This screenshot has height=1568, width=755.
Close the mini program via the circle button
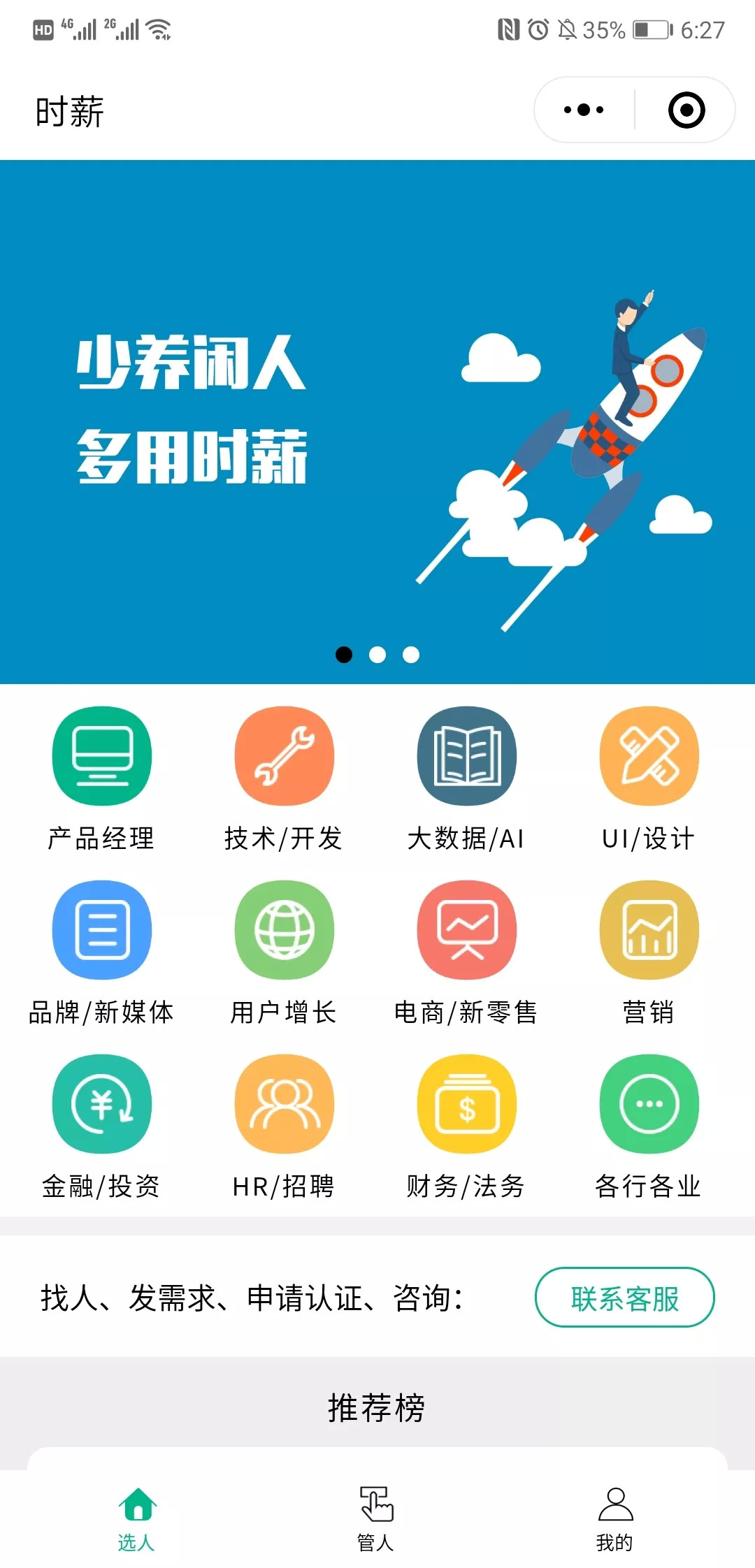click(x=686, y=110)
